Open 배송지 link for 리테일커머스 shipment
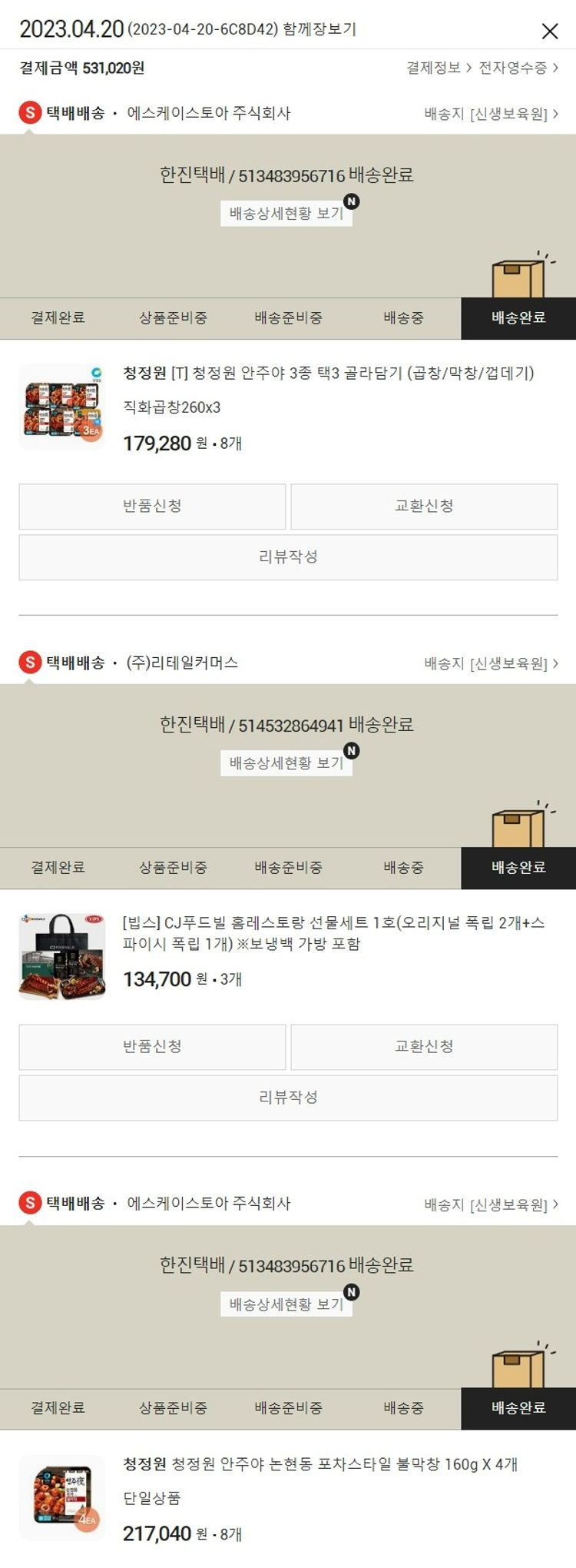 click(x=491, y=663)
